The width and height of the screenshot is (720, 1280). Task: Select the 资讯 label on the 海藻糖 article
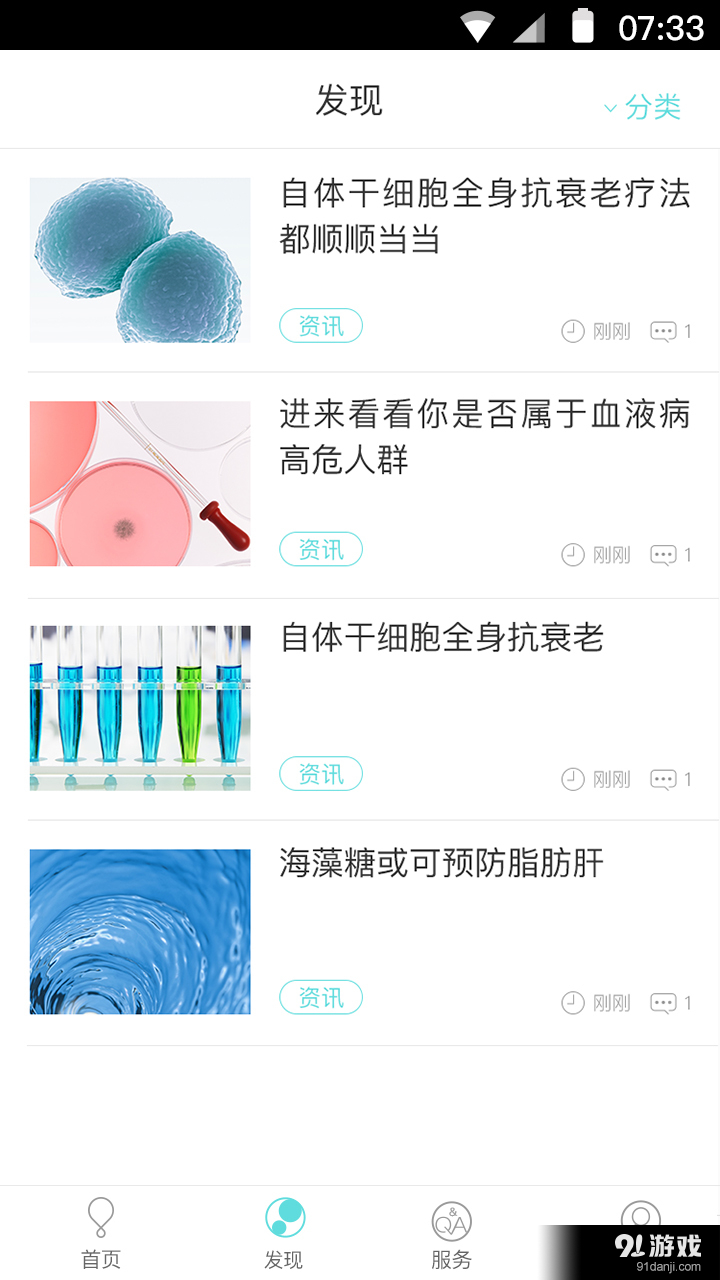(x=320, y=997)
